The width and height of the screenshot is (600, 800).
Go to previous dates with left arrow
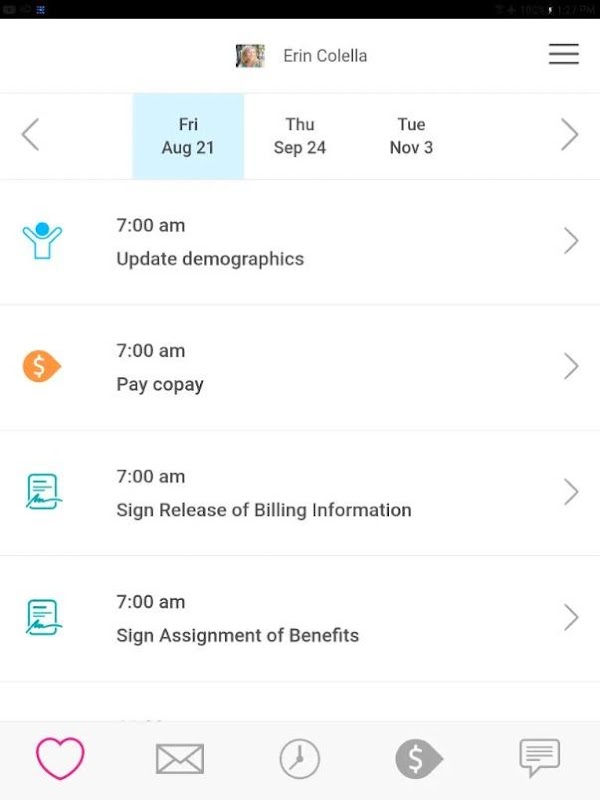[31, 135]
